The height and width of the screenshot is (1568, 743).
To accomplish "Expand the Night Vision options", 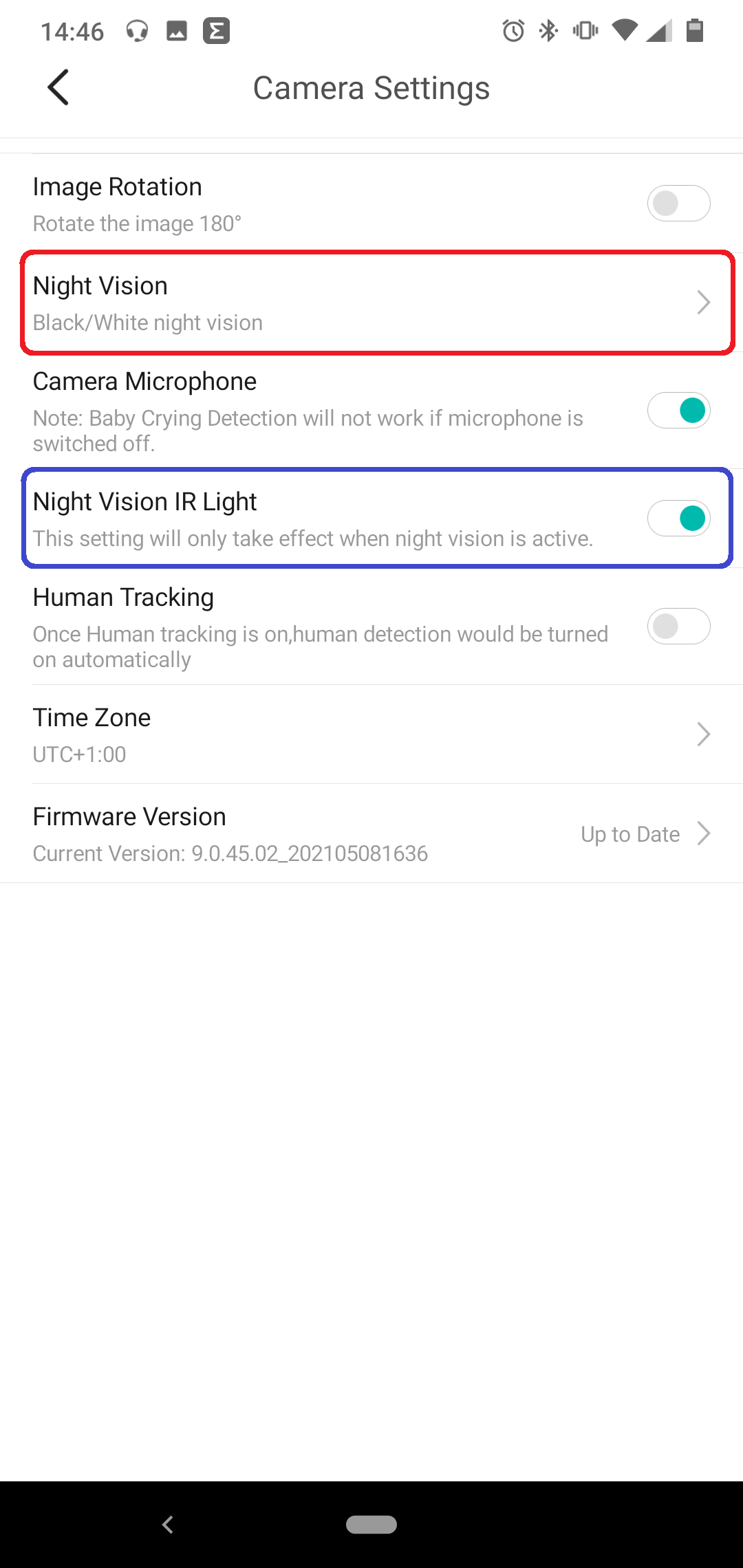I will coord(703,302).
